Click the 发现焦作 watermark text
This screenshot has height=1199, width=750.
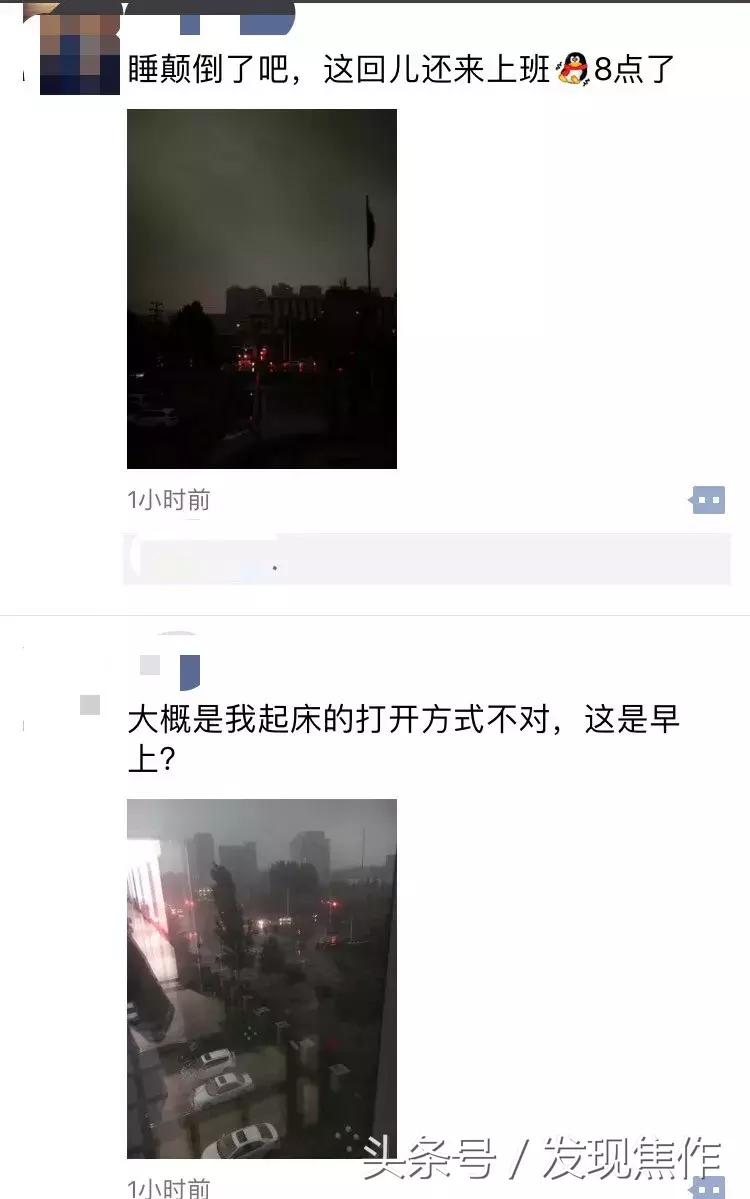[630, 1160]
